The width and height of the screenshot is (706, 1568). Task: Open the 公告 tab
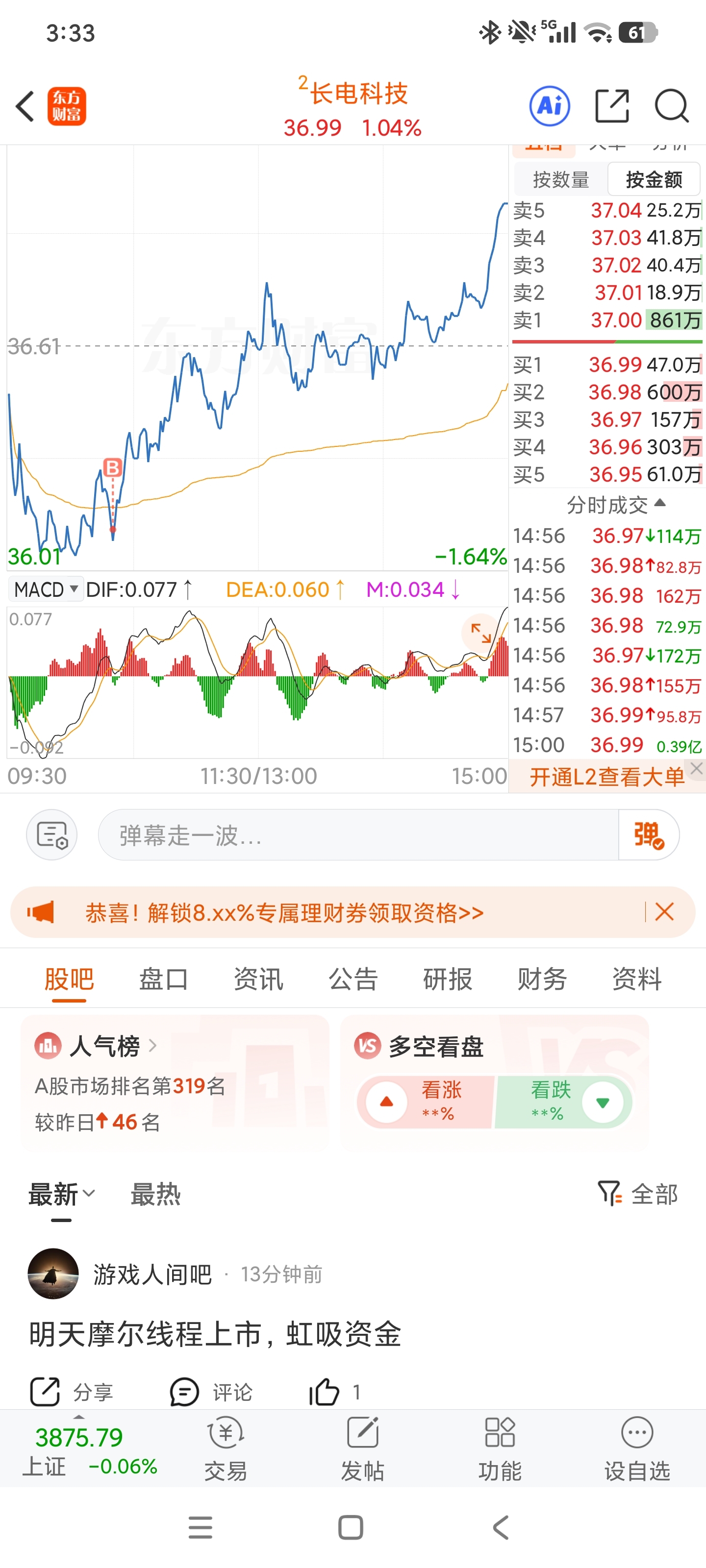click(x=353, y=980)
